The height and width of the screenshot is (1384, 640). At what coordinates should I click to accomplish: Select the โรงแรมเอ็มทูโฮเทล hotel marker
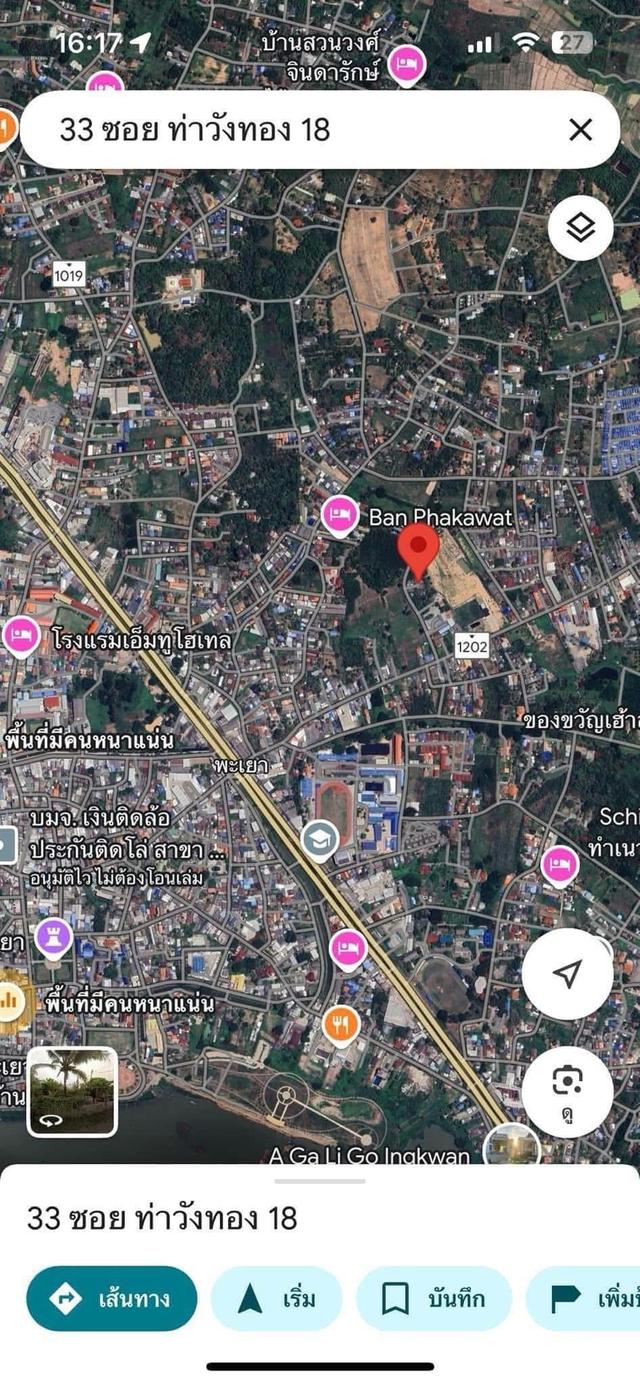coord(20,636)
